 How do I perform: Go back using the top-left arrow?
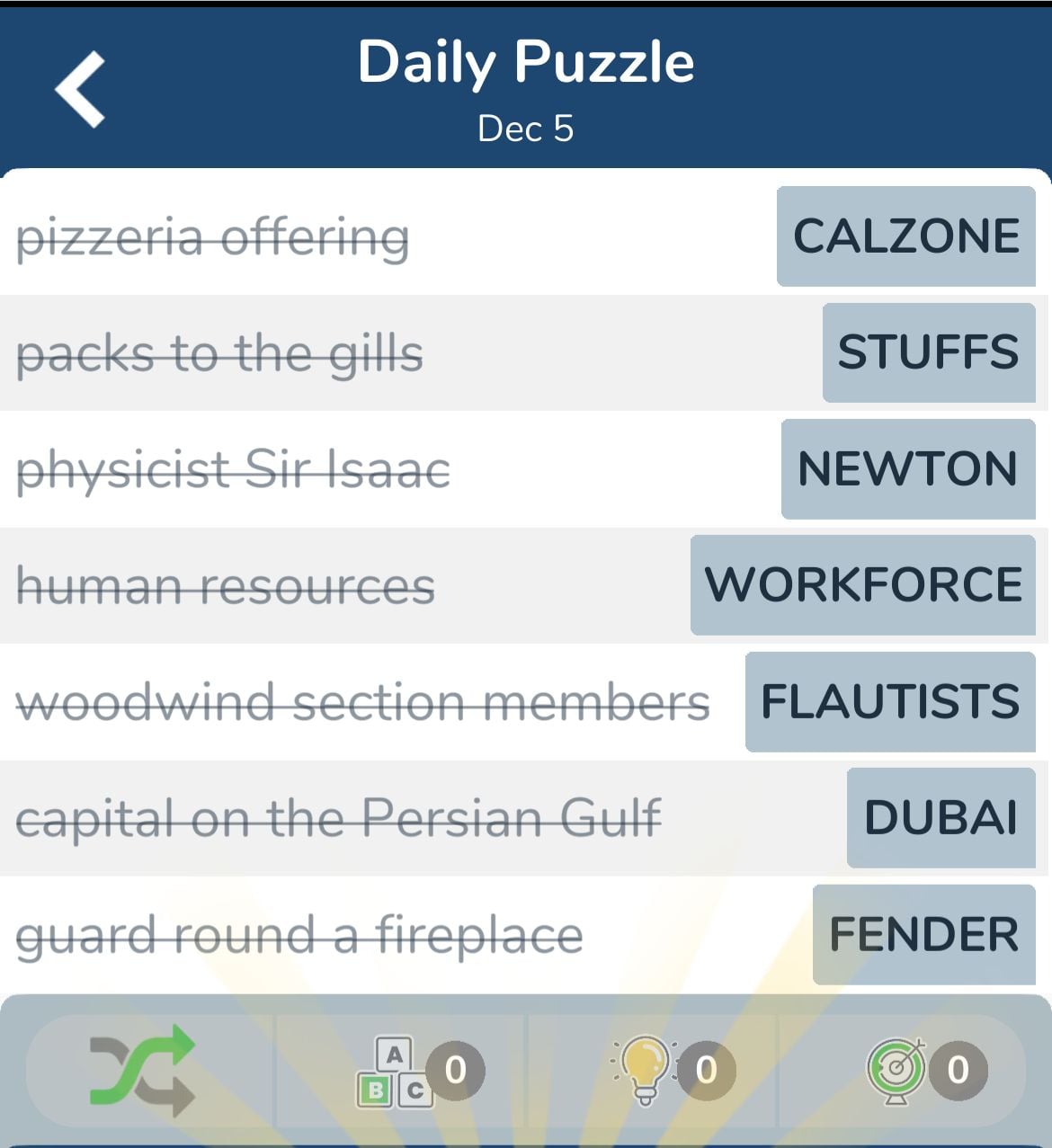pos(80,89)
